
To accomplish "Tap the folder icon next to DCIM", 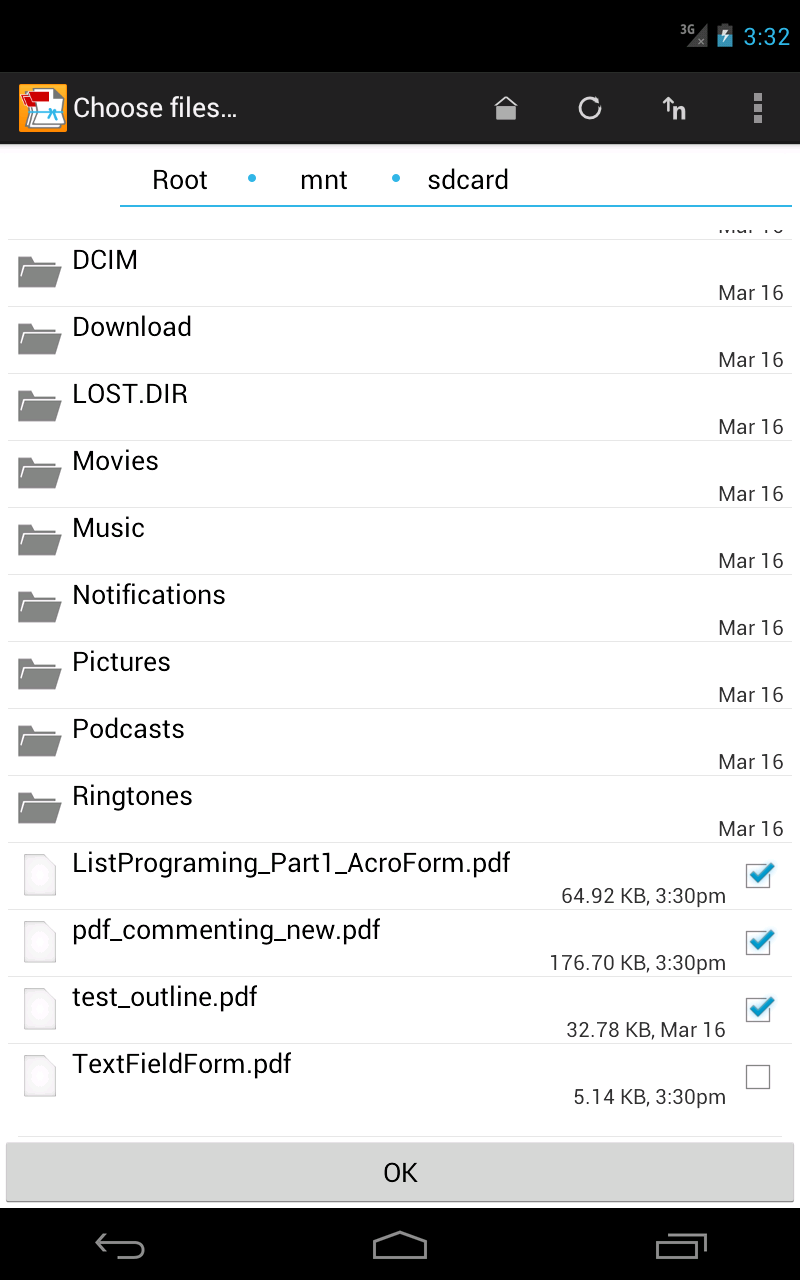I will [39, 271].
